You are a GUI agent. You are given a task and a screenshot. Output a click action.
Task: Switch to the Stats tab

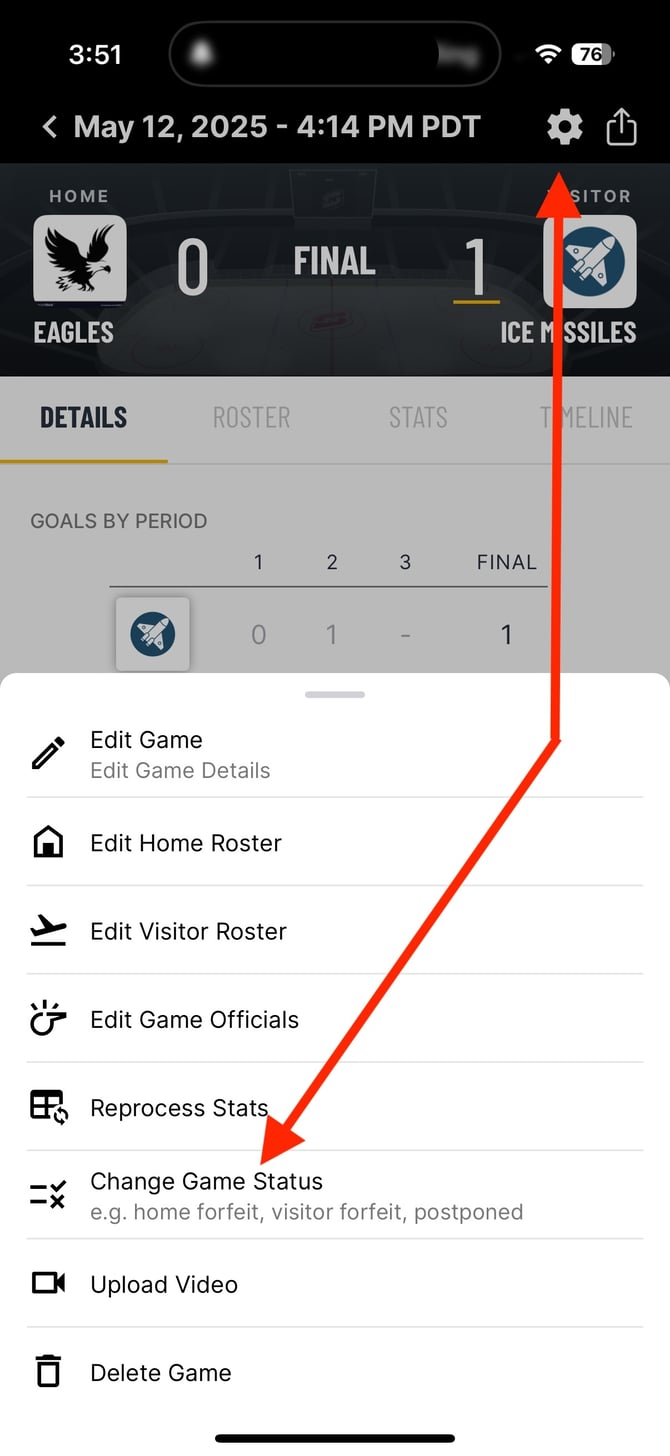[418, 417]
